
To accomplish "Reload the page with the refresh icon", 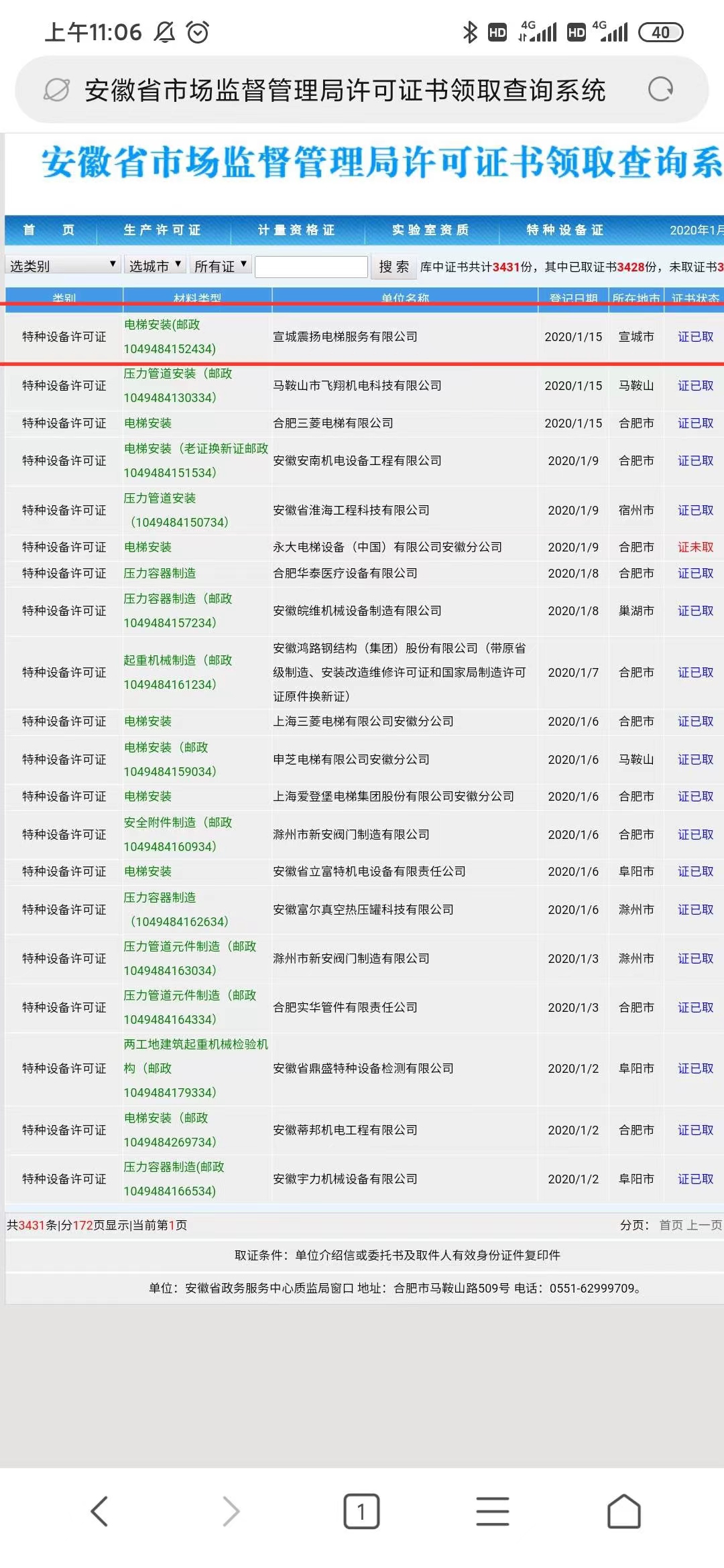I will (660, 89).
